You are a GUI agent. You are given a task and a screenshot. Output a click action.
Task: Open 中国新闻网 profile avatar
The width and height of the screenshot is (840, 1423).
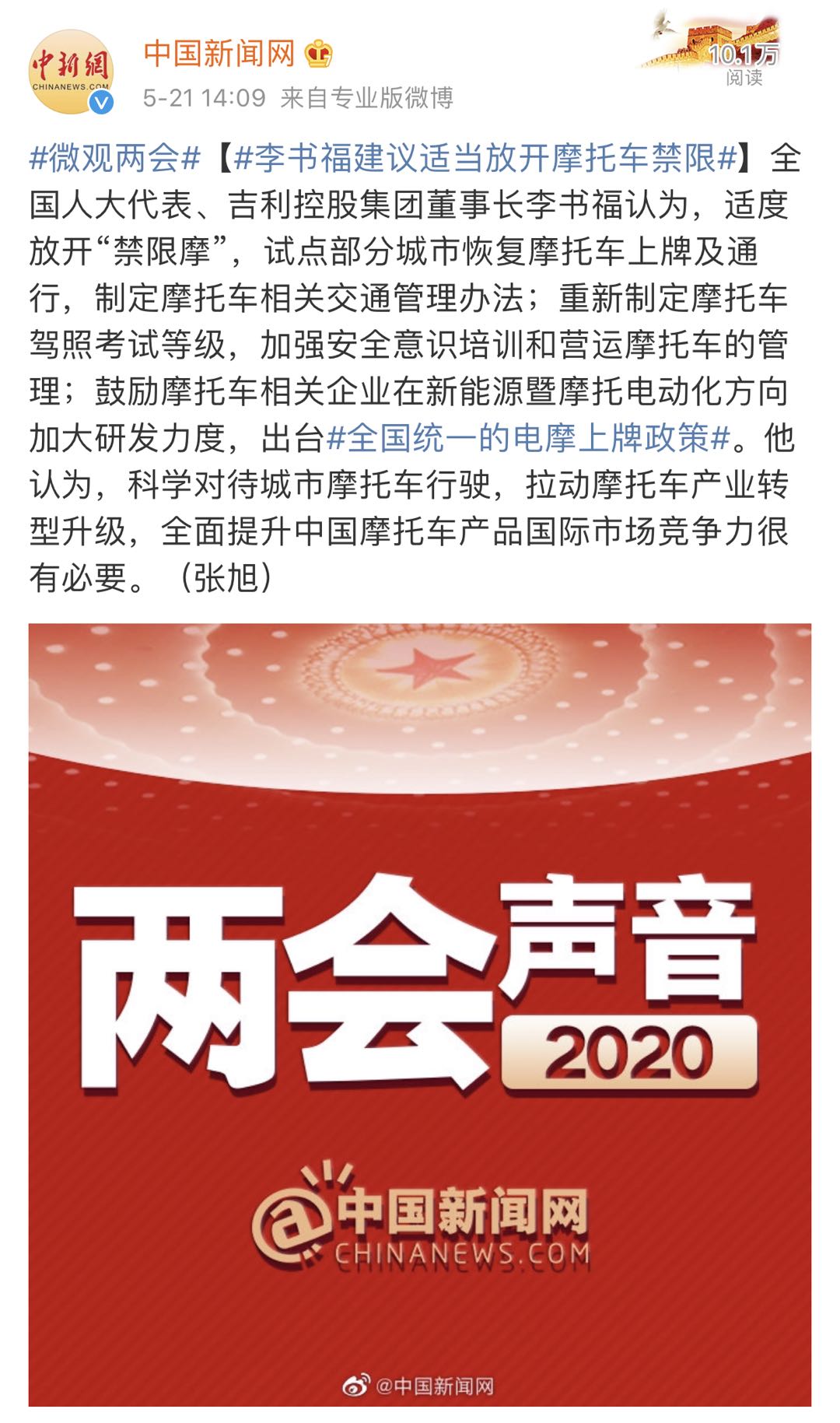click(x=71, y=72)
